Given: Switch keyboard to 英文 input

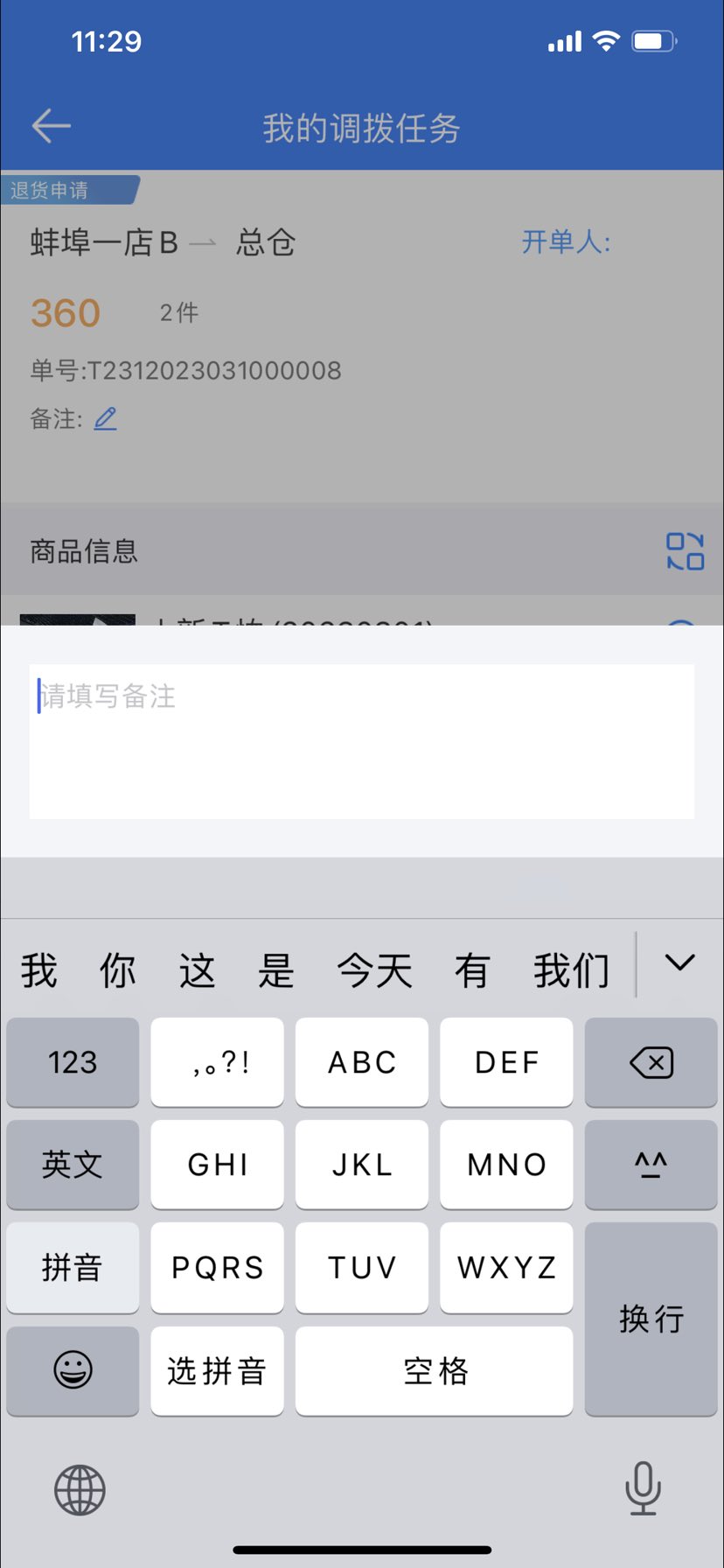Looking at the screenshot, I should [x=73, y=1165].
